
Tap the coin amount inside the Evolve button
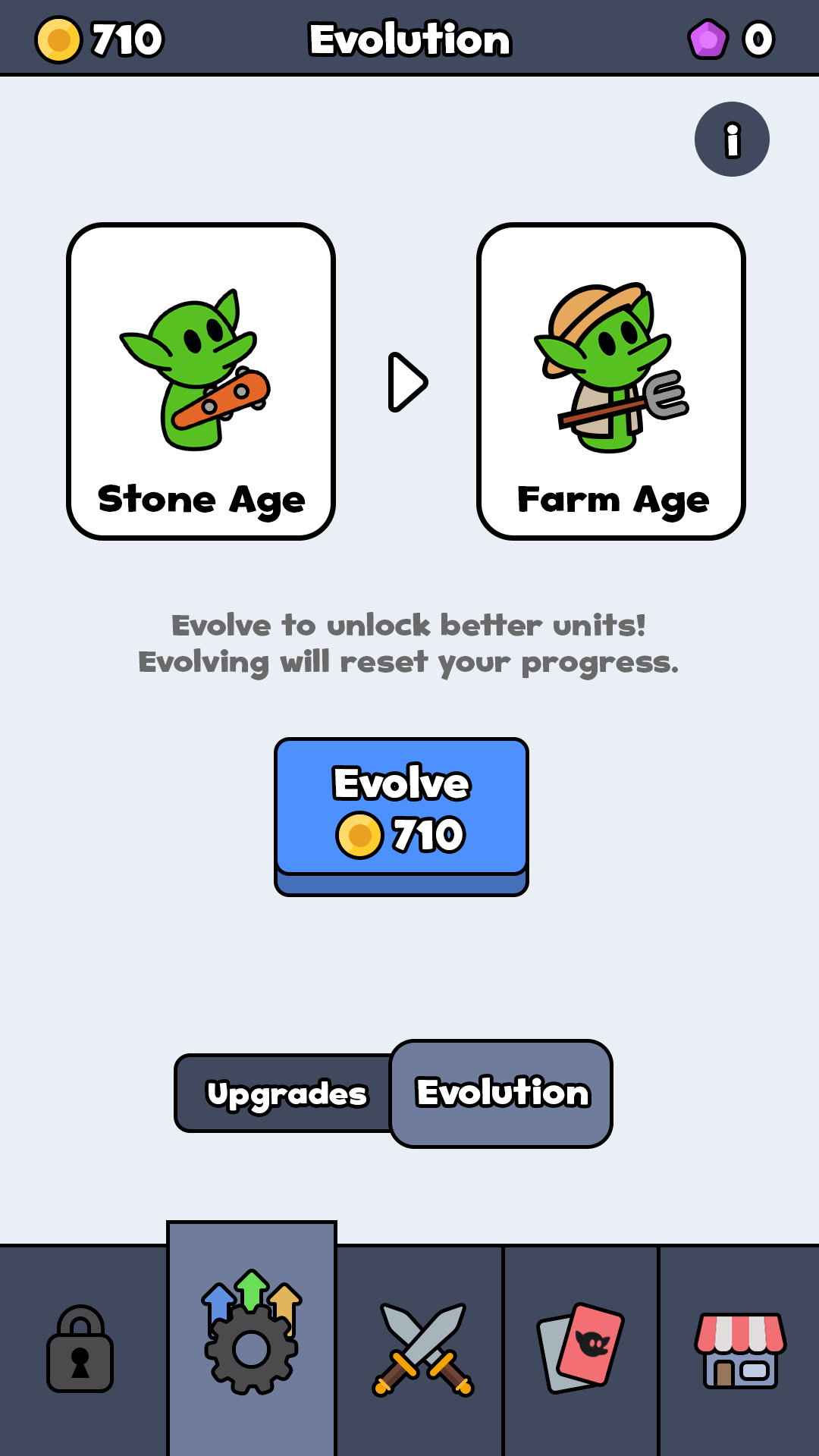[x=401, y=836]
